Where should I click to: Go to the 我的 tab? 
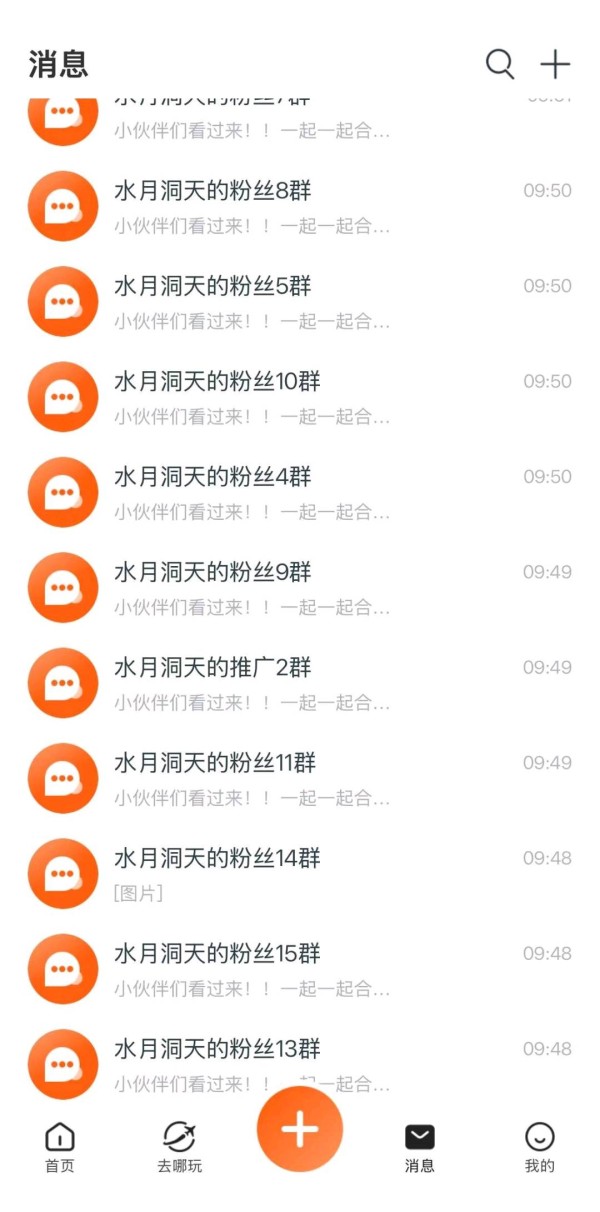click(540, 1147)
